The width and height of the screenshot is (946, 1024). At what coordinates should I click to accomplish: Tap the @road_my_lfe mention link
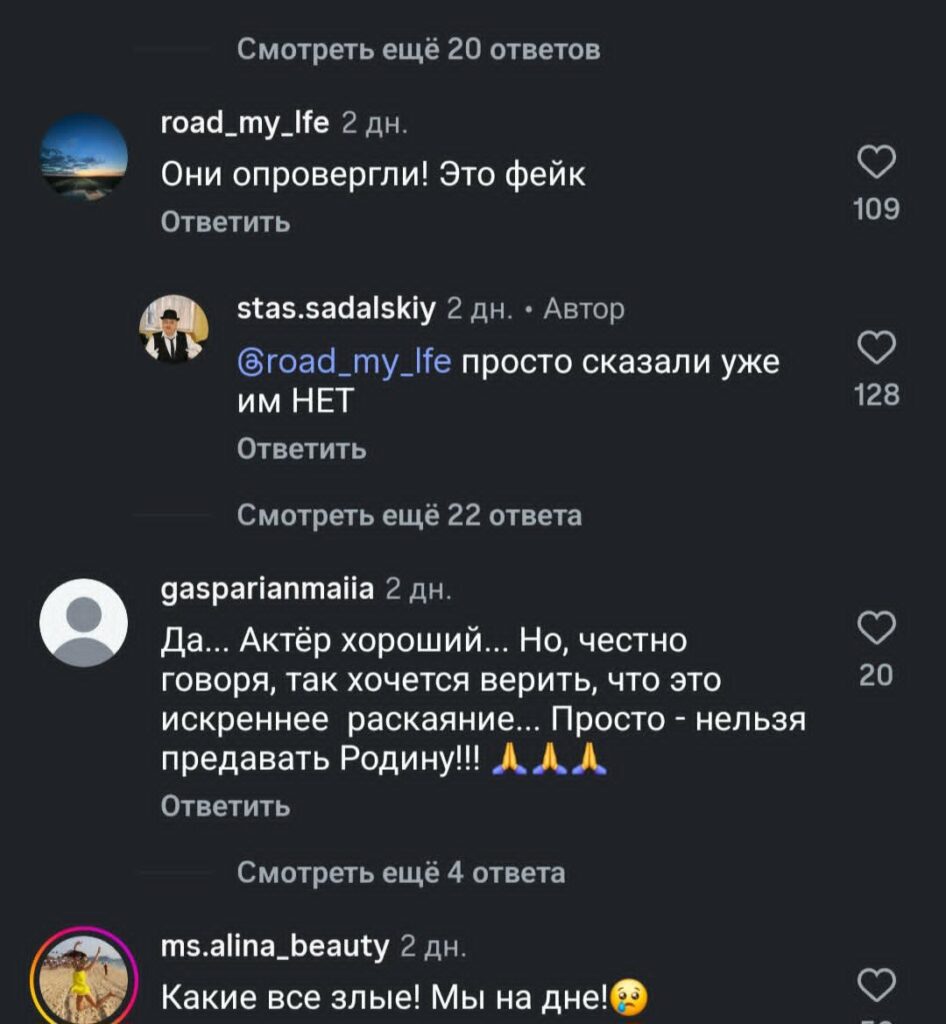coord(344,361)
